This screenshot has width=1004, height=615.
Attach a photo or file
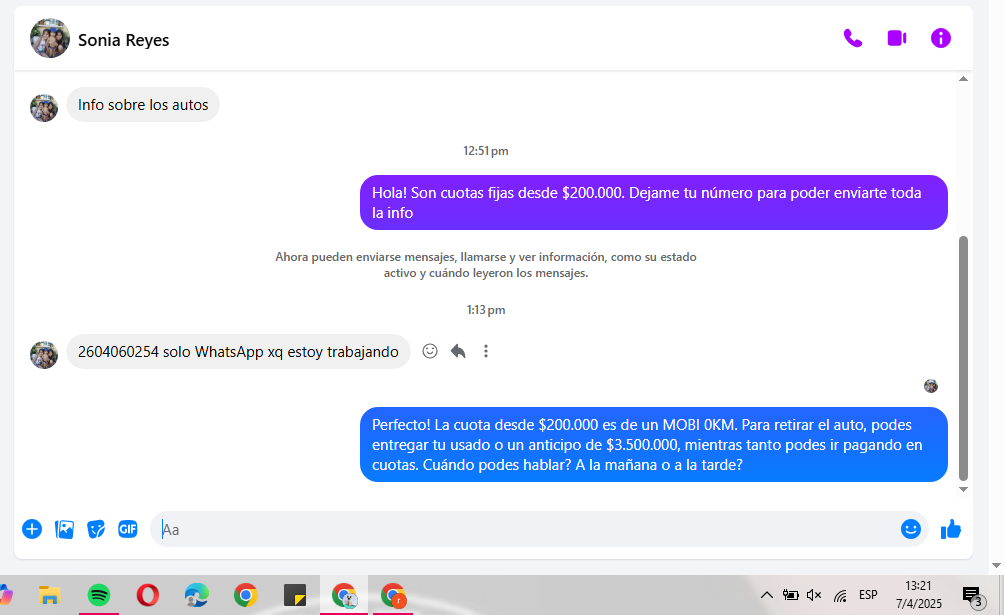pyautogui.click(x=64, y=529)
